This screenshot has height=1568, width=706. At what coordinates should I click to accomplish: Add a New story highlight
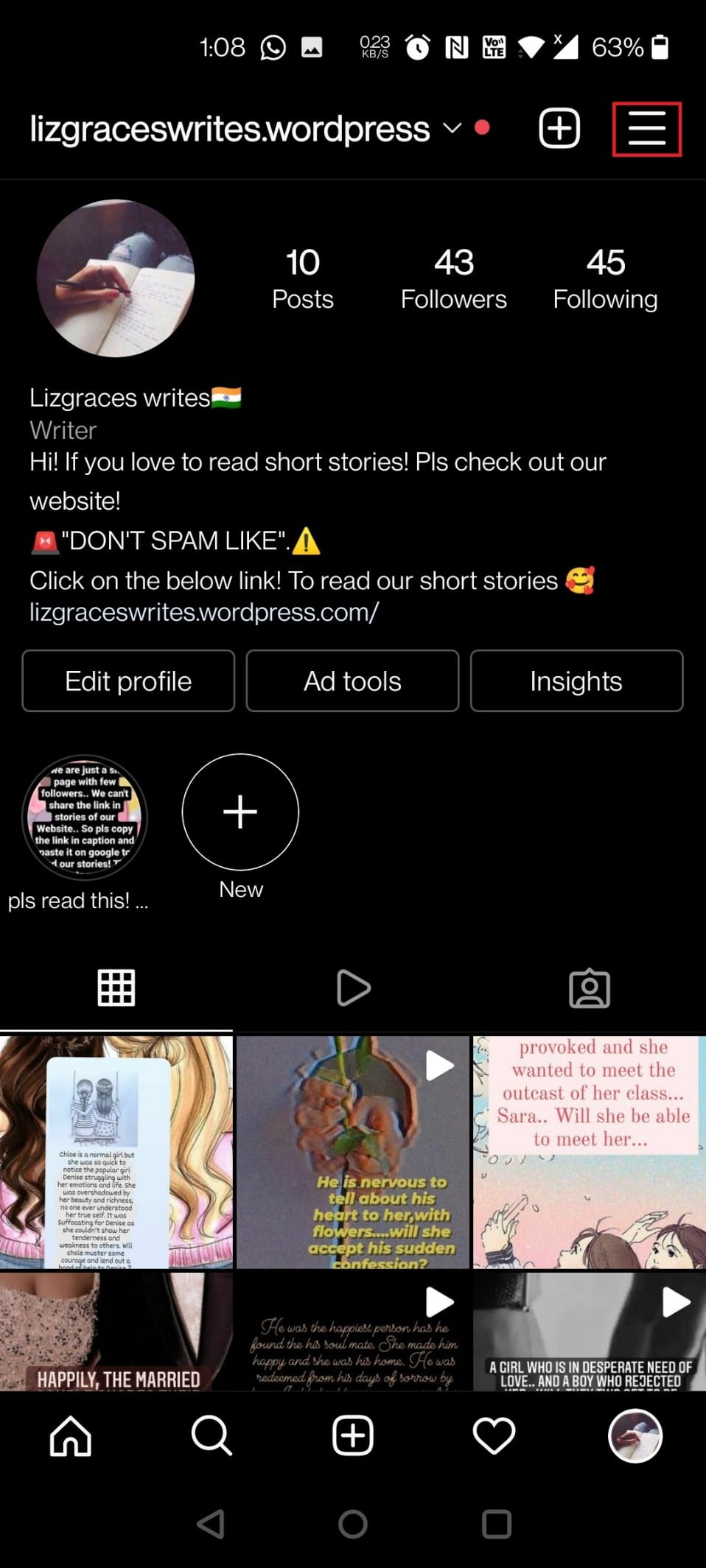tap(240, 812)
